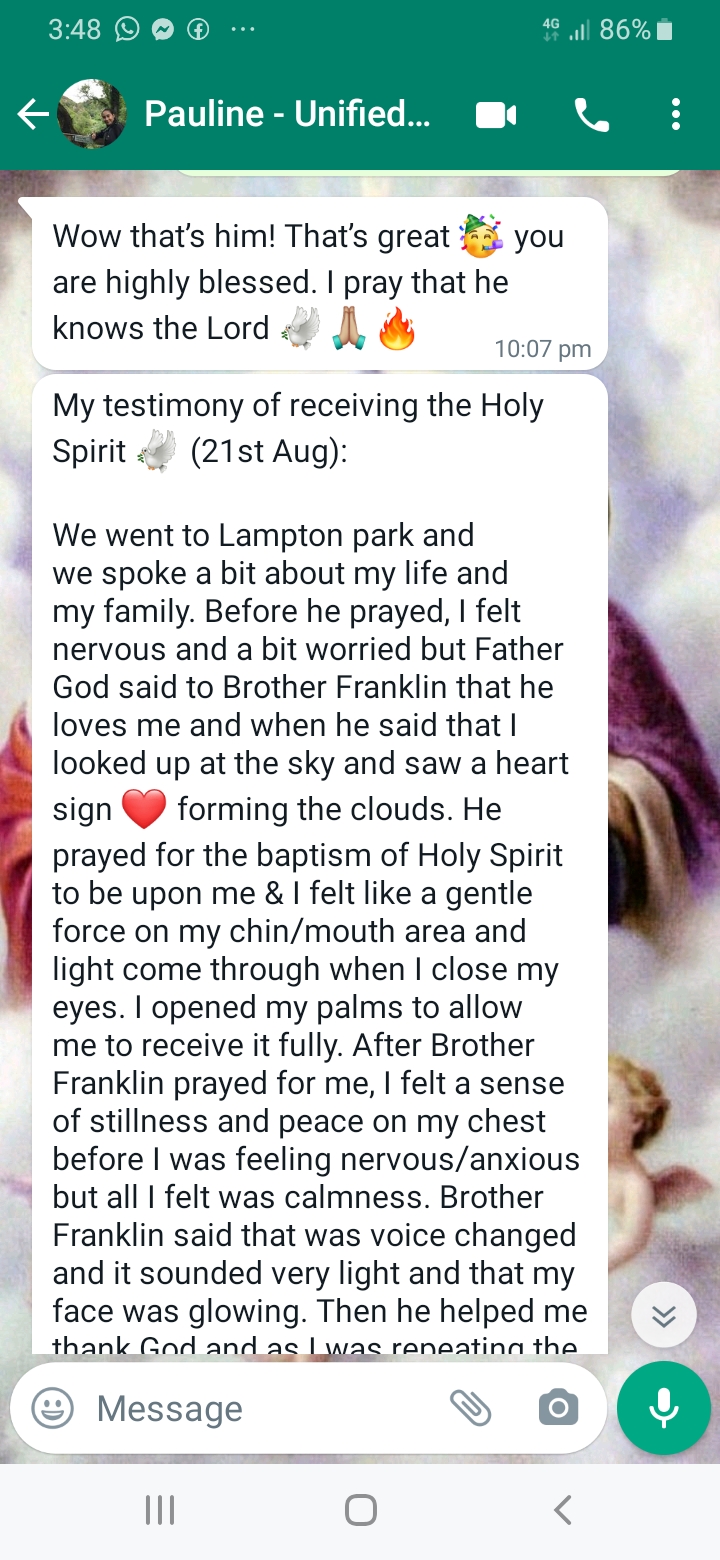Viewport: 720px width, 1560px height.
Task: Focus the Message text field
Action: click(x=260, y=1409)
